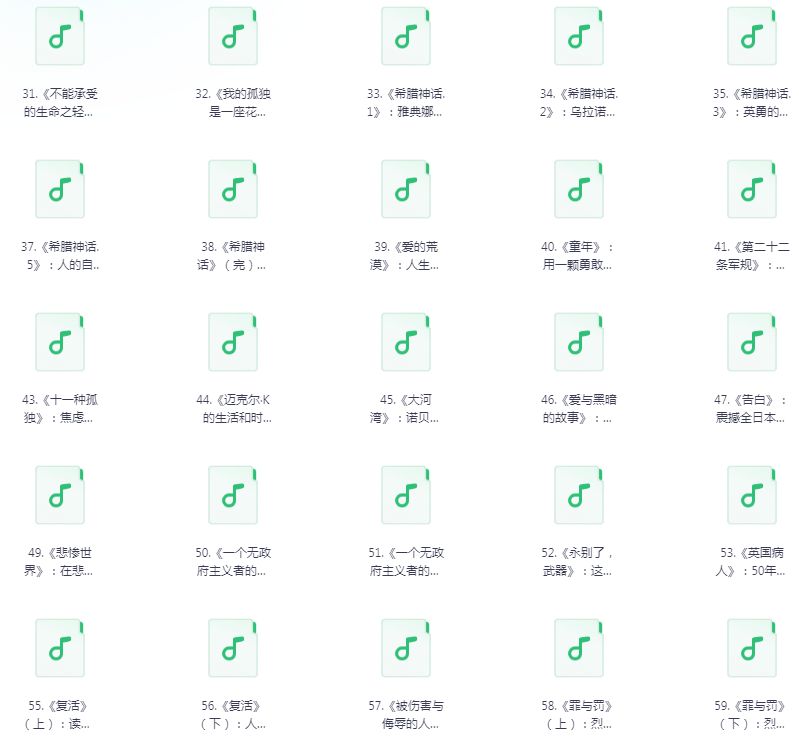
Task: Select audio file 44 《迈克尔·K的生活和时…》
Action: click(233, 341)
